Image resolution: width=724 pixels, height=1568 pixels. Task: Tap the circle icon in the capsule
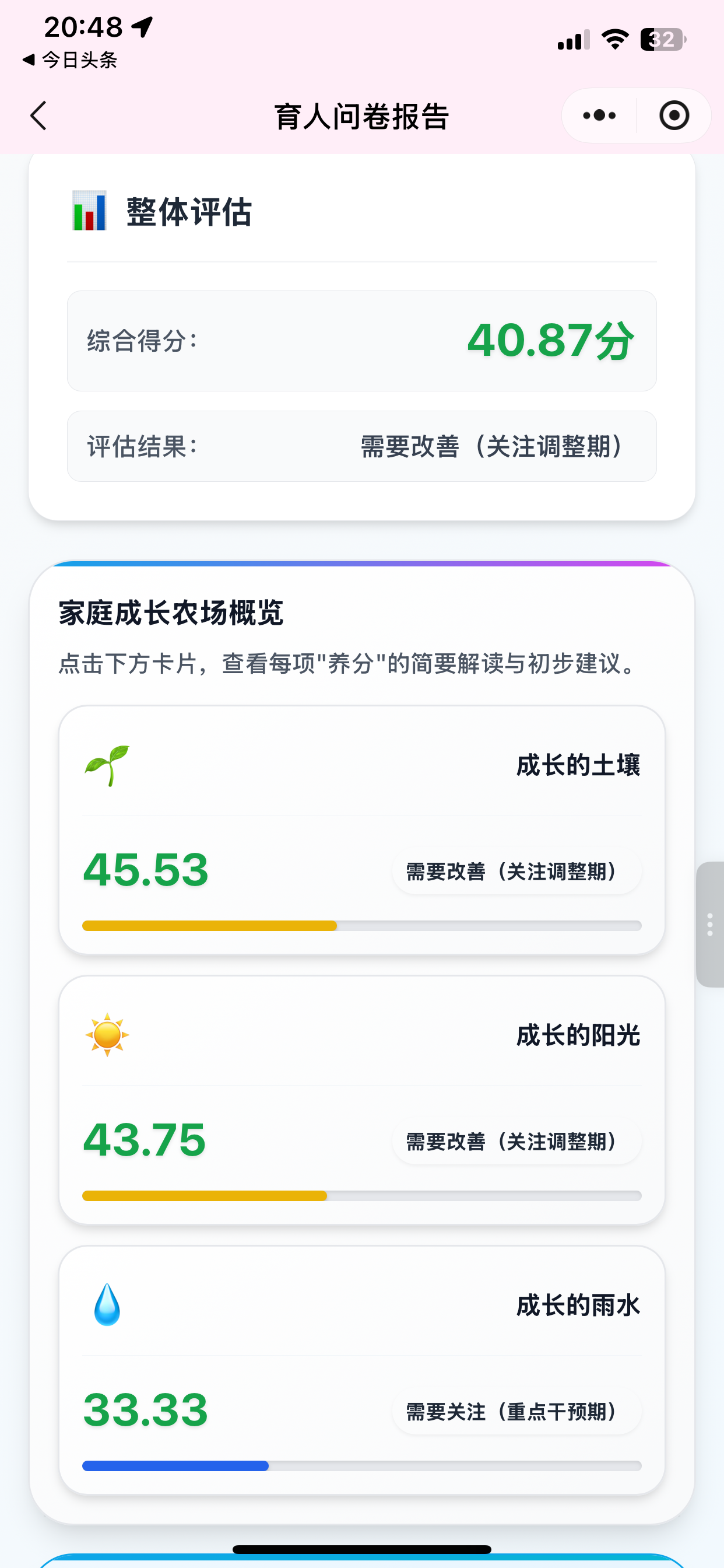(674, 115)
